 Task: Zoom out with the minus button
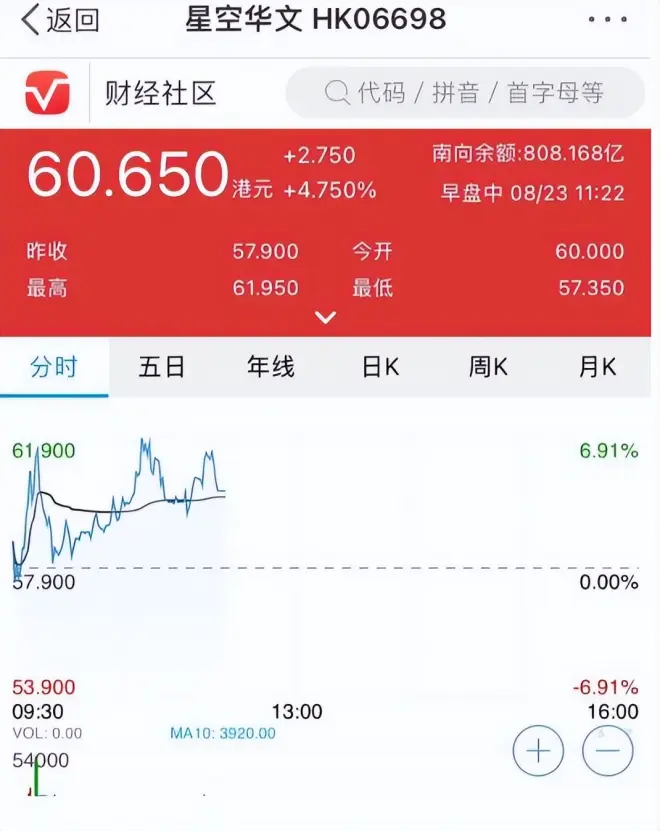(608, 750)
